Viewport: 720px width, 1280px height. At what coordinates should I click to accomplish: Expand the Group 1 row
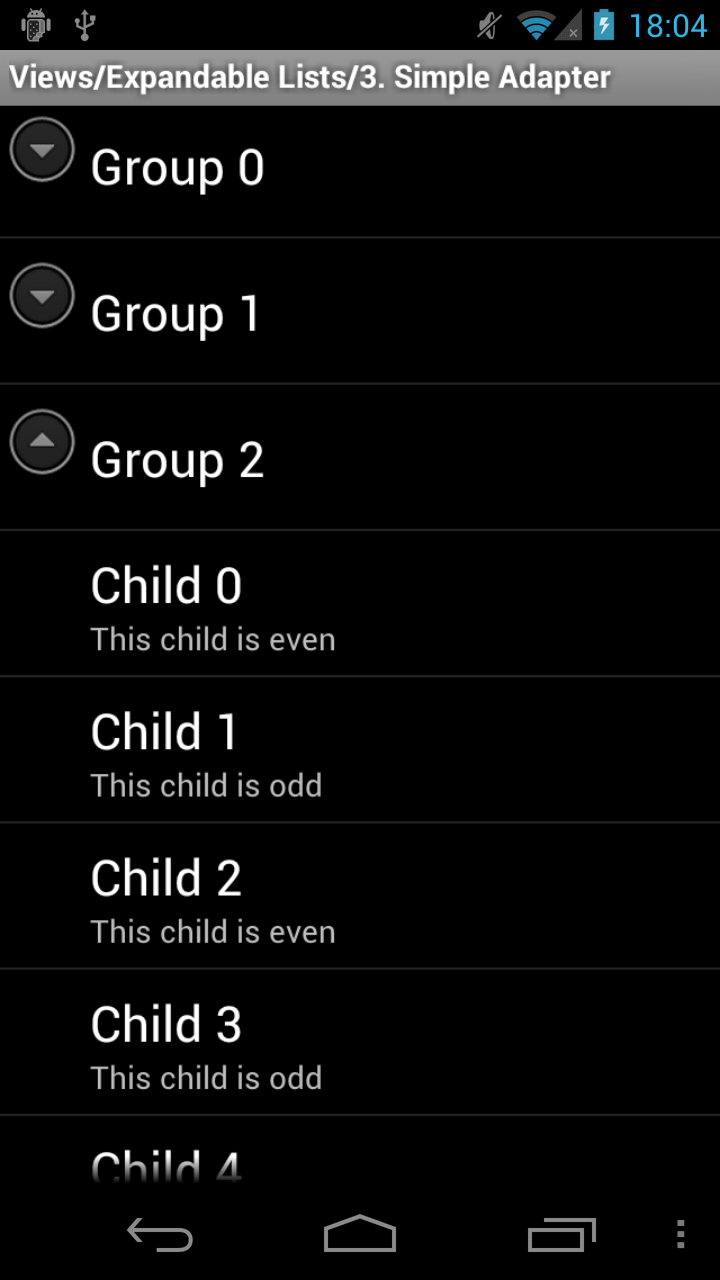click(x=360, y=311)
